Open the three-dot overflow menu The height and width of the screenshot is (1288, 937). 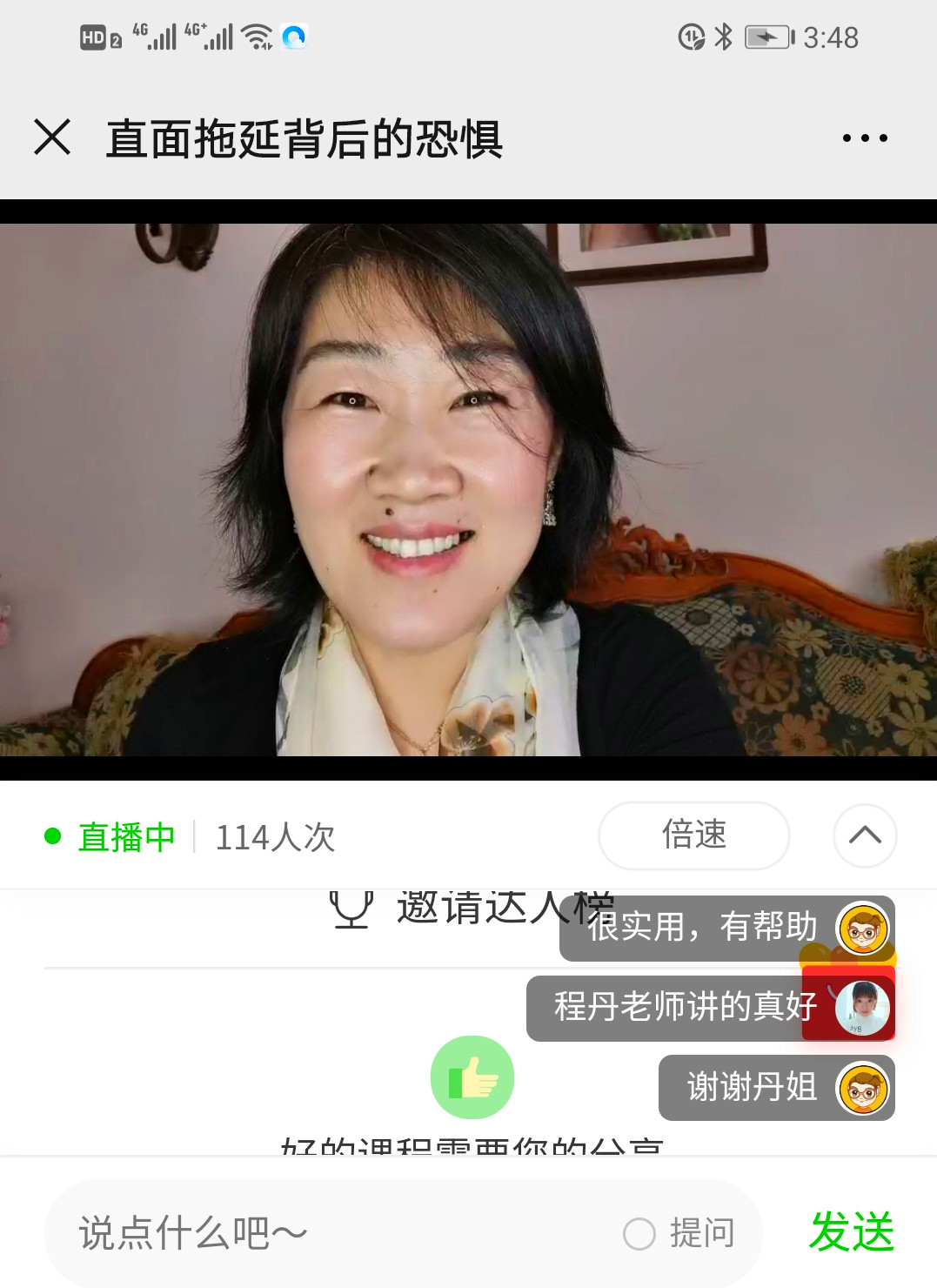(x=865, y=138)
